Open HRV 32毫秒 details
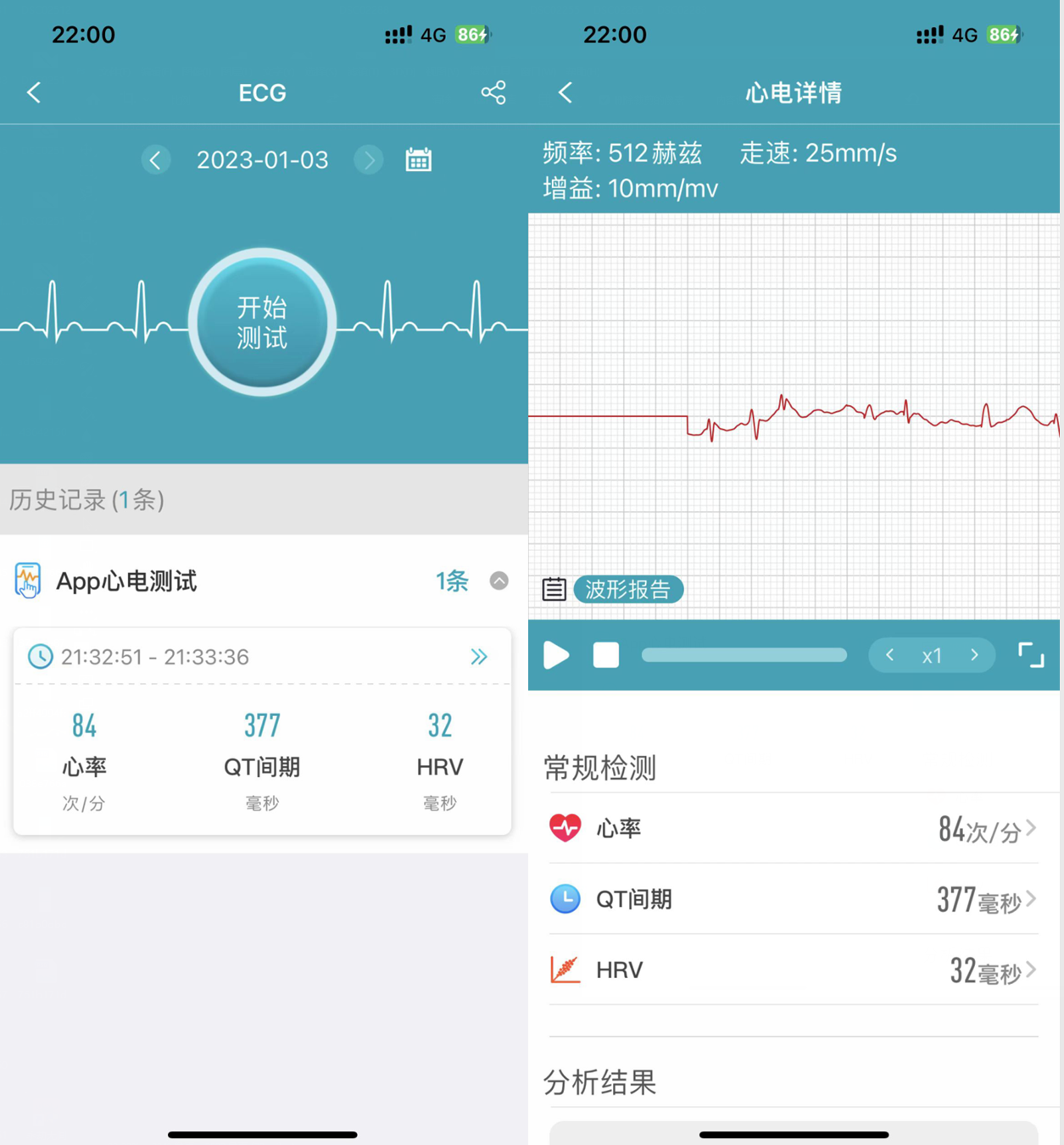Screen dimensions: 1064x1145 click(x=793, y=970)
